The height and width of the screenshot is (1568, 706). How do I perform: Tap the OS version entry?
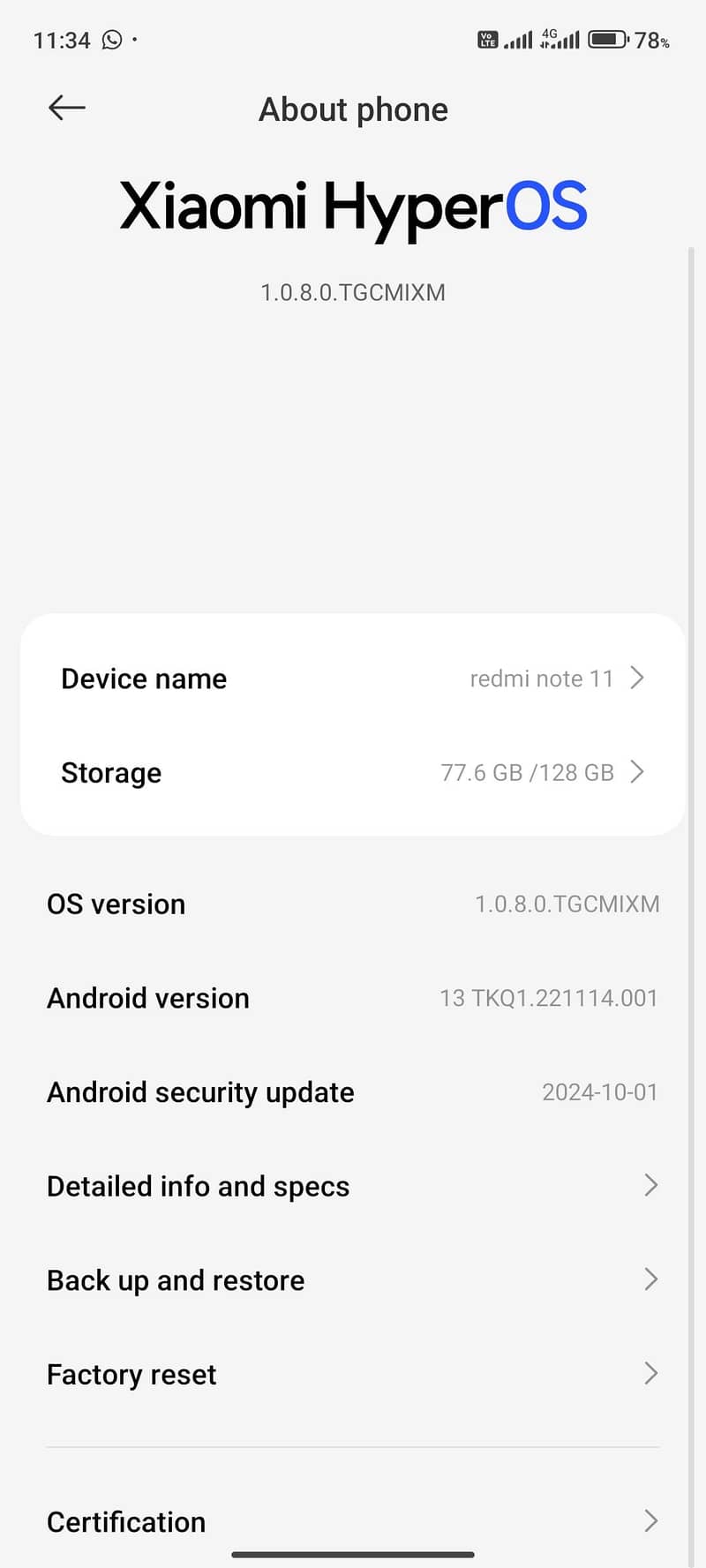click(353, 904)
